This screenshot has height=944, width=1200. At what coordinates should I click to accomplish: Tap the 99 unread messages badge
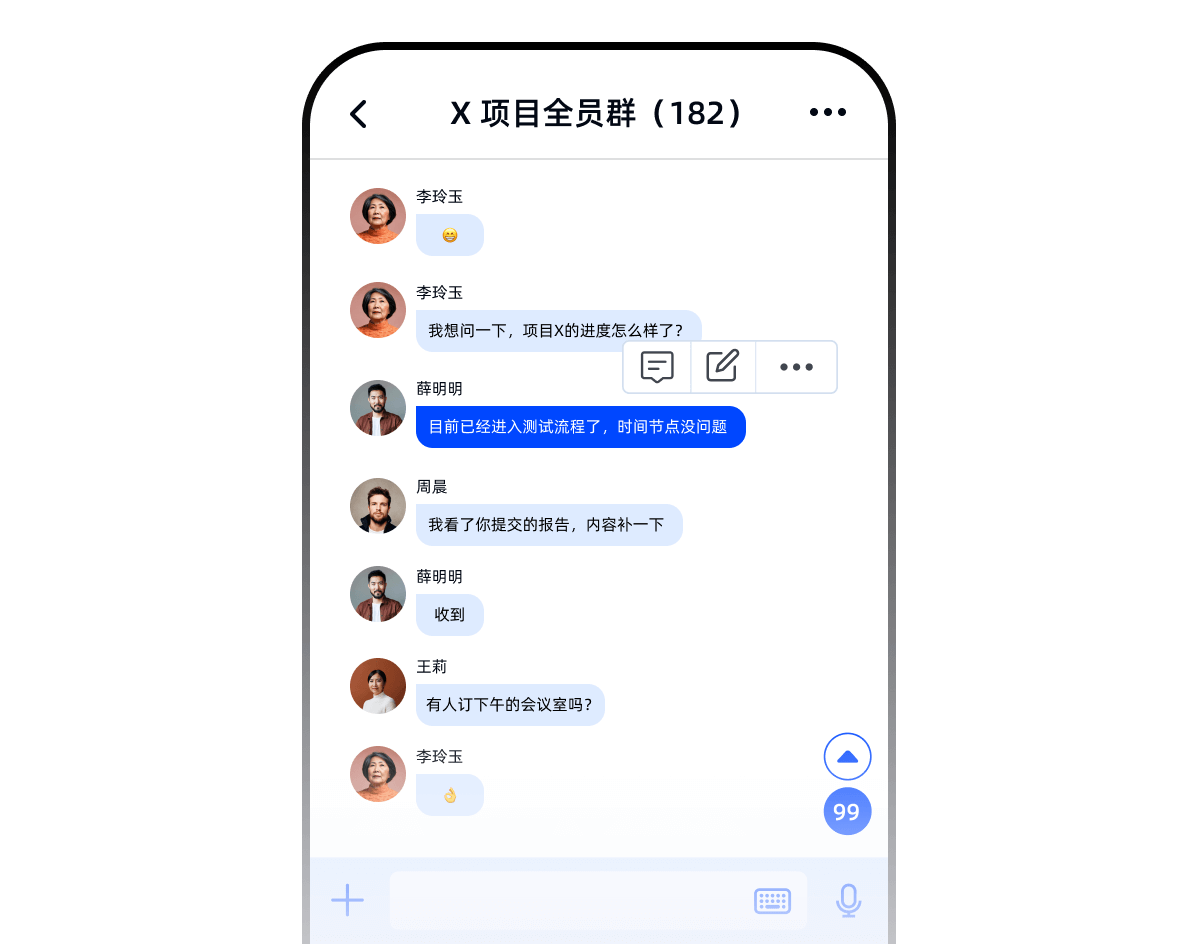click(847, 811)
